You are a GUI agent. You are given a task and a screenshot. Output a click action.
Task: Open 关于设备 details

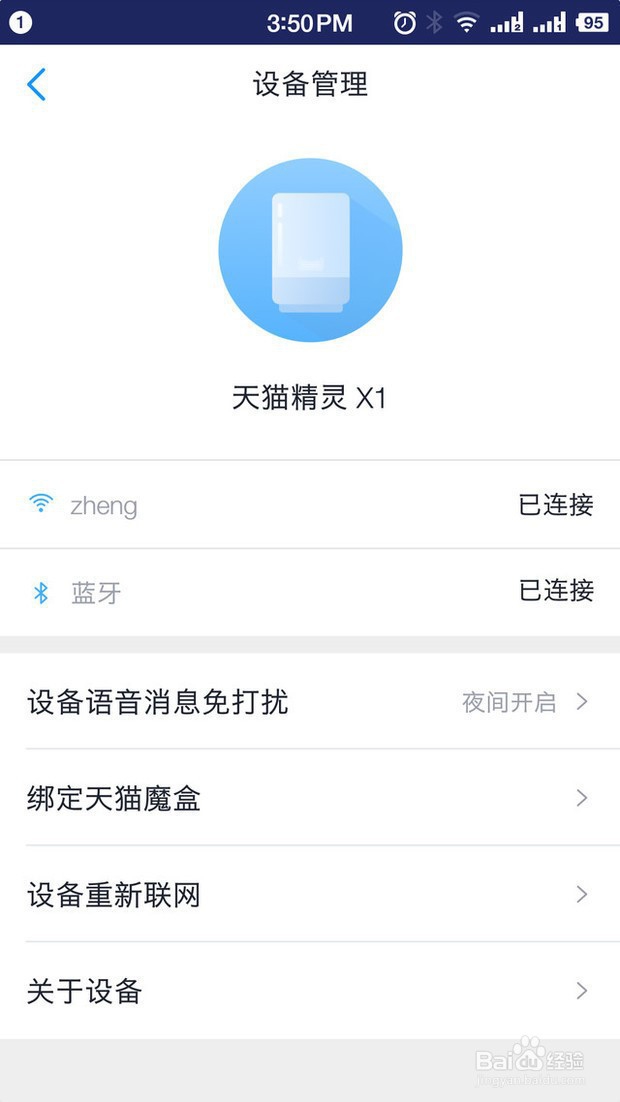310,991
